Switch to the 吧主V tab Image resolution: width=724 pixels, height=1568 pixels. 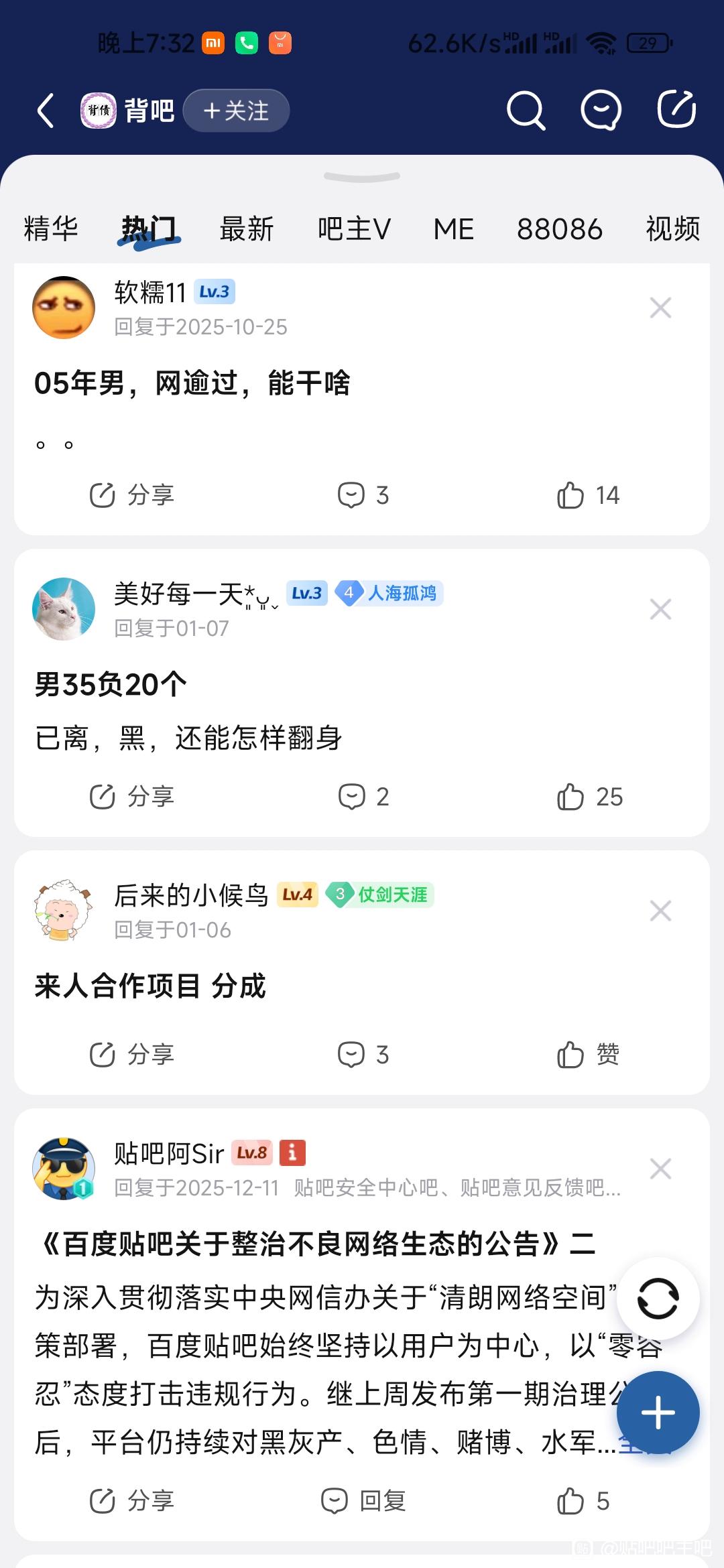click(x=354, y=228)
